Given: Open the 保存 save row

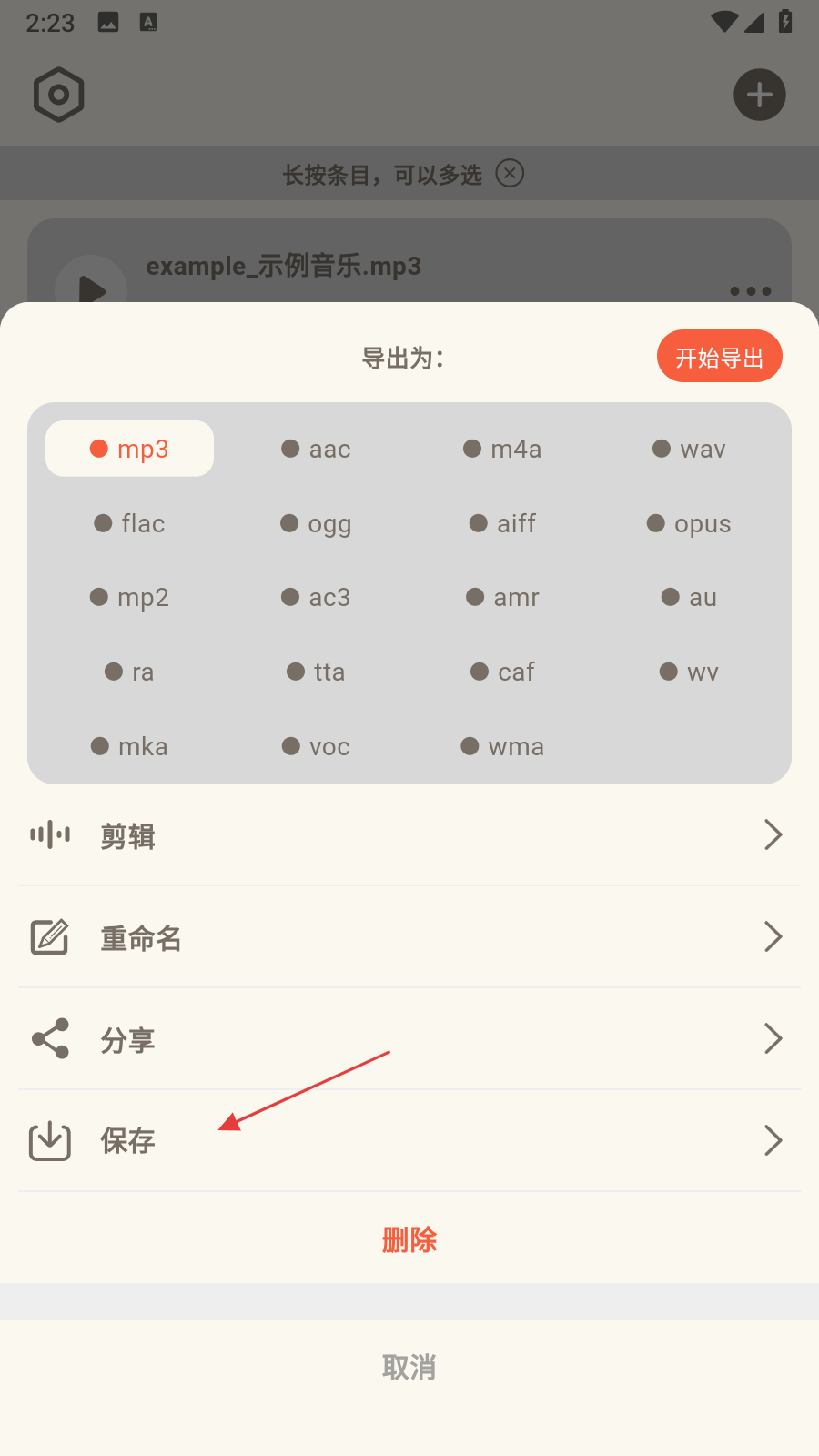Looking at the screenshot, I should point(409,1140).
